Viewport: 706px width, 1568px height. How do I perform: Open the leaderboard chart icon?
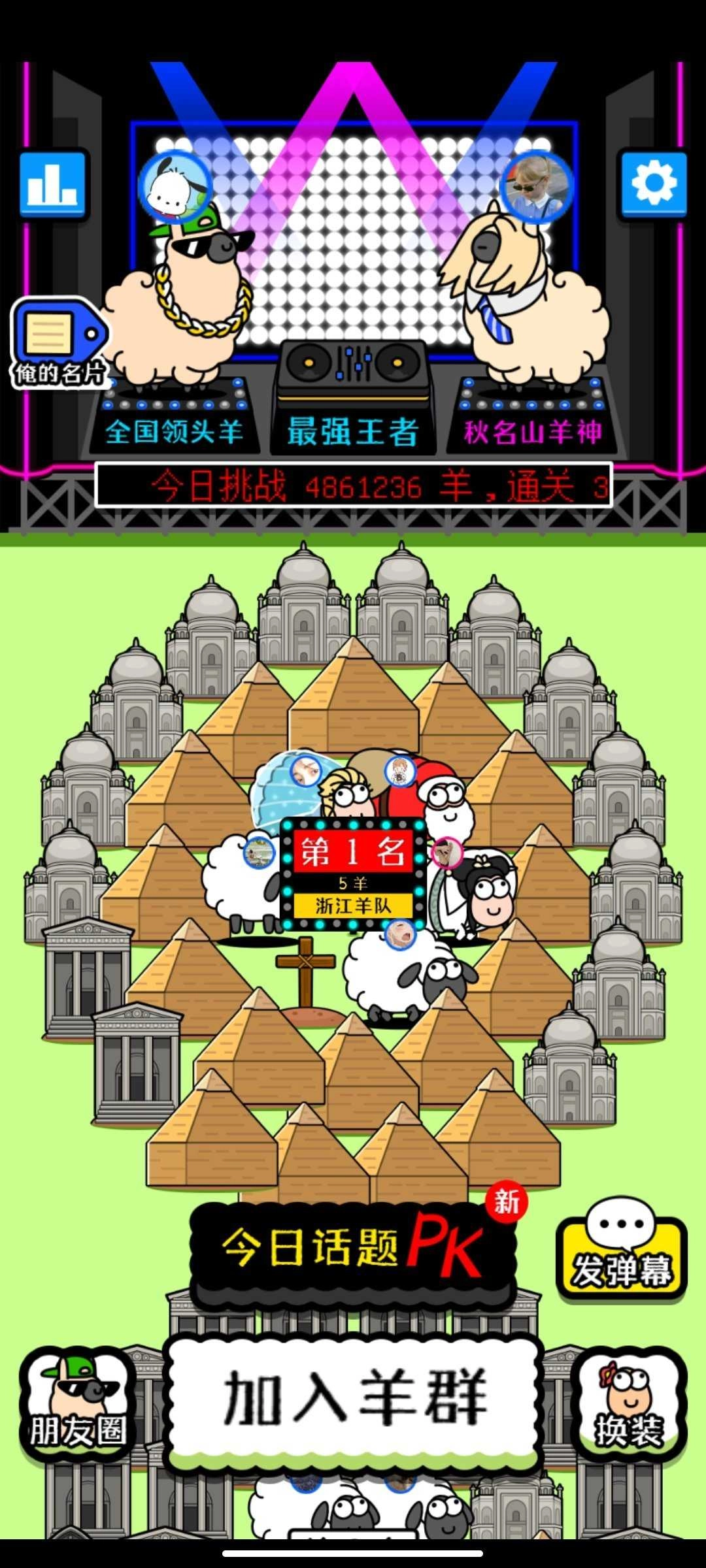tap(53, 184)
